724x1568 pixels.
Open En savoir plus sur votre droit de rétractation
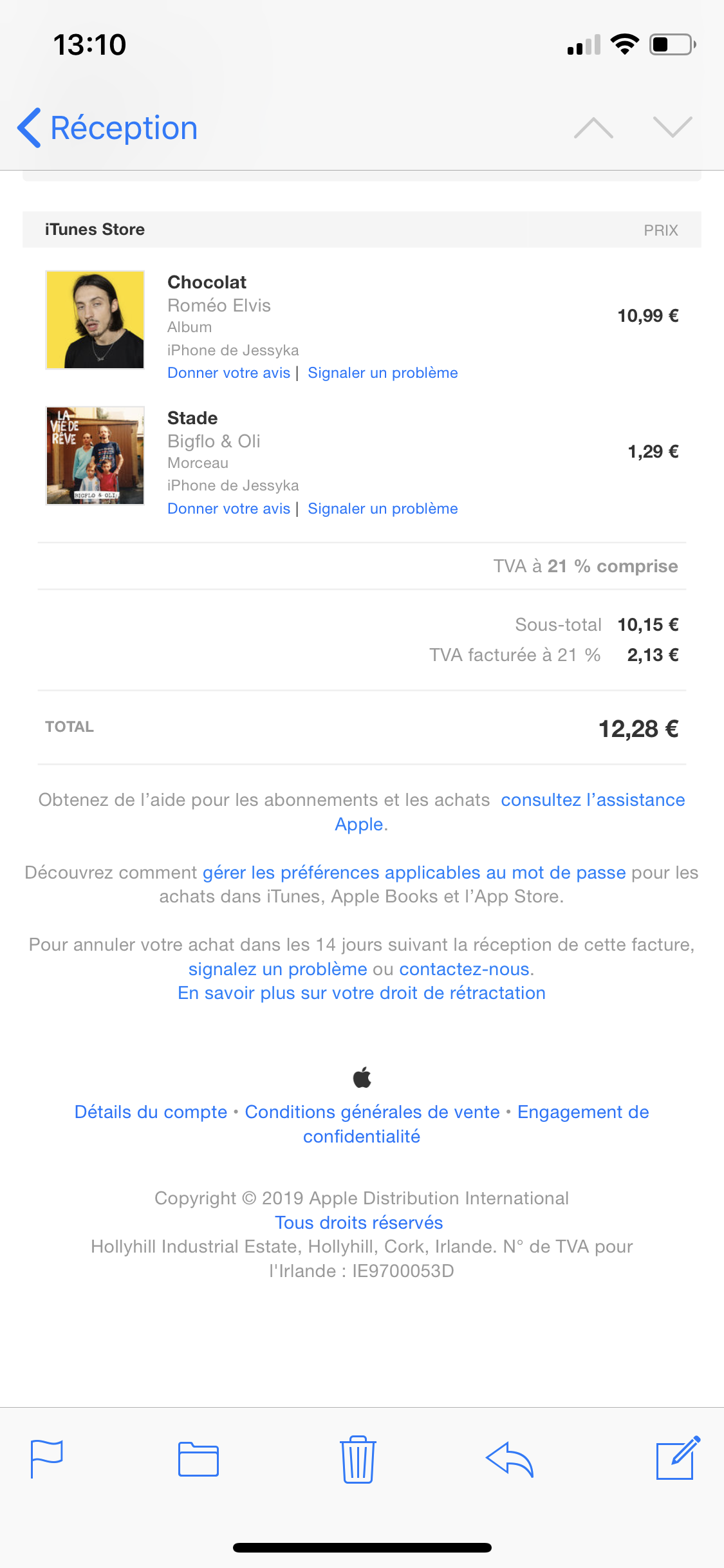tap(362, 993)
